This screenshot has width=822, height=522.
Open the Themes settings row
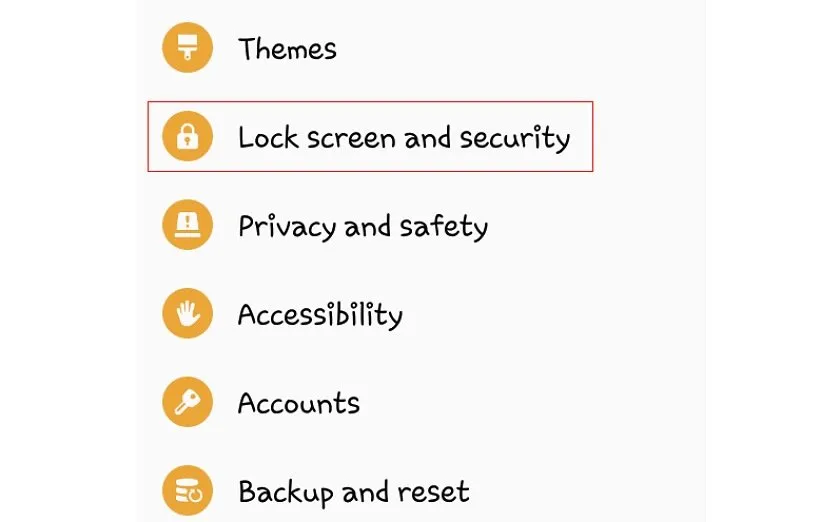[x=287, y=49]
